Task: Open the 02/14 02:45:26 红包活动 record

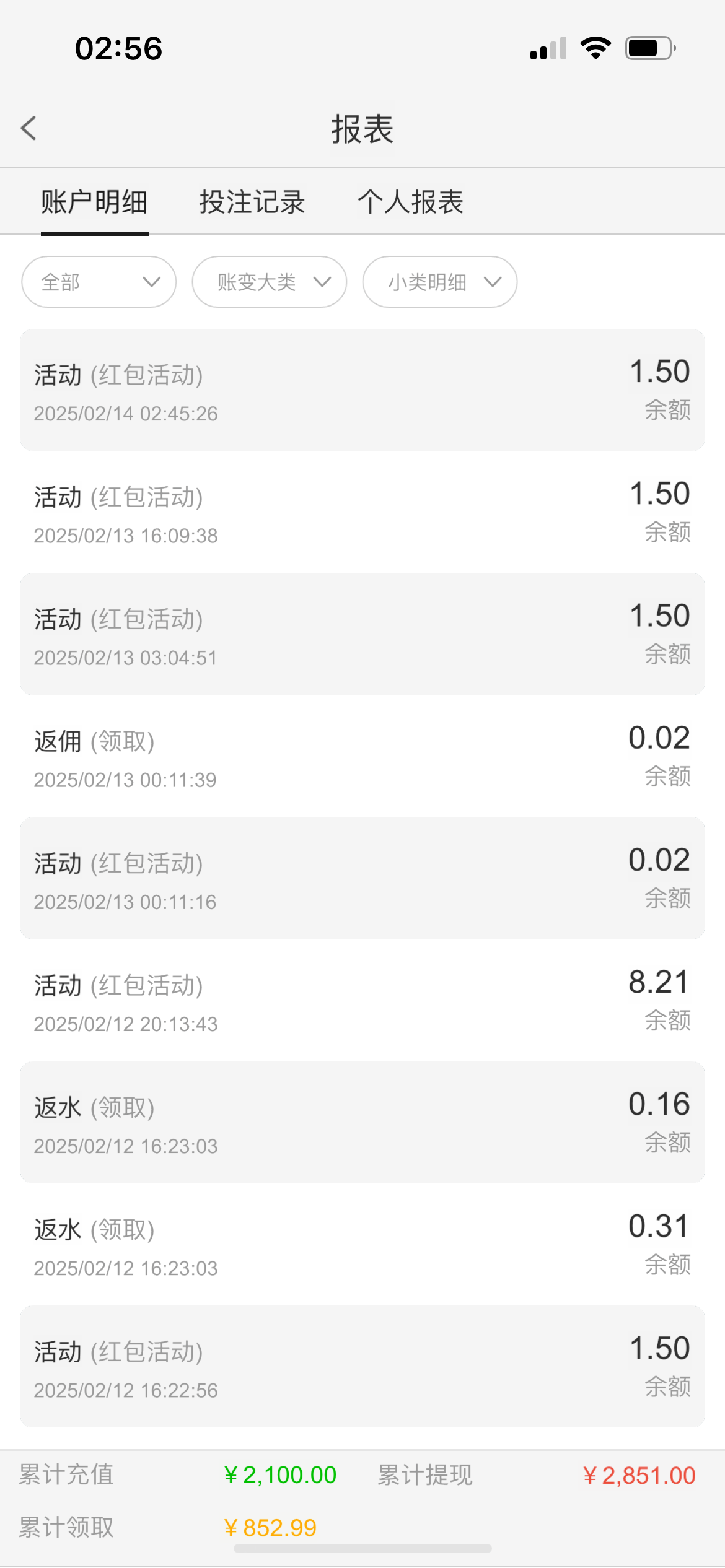Action: 362,390
